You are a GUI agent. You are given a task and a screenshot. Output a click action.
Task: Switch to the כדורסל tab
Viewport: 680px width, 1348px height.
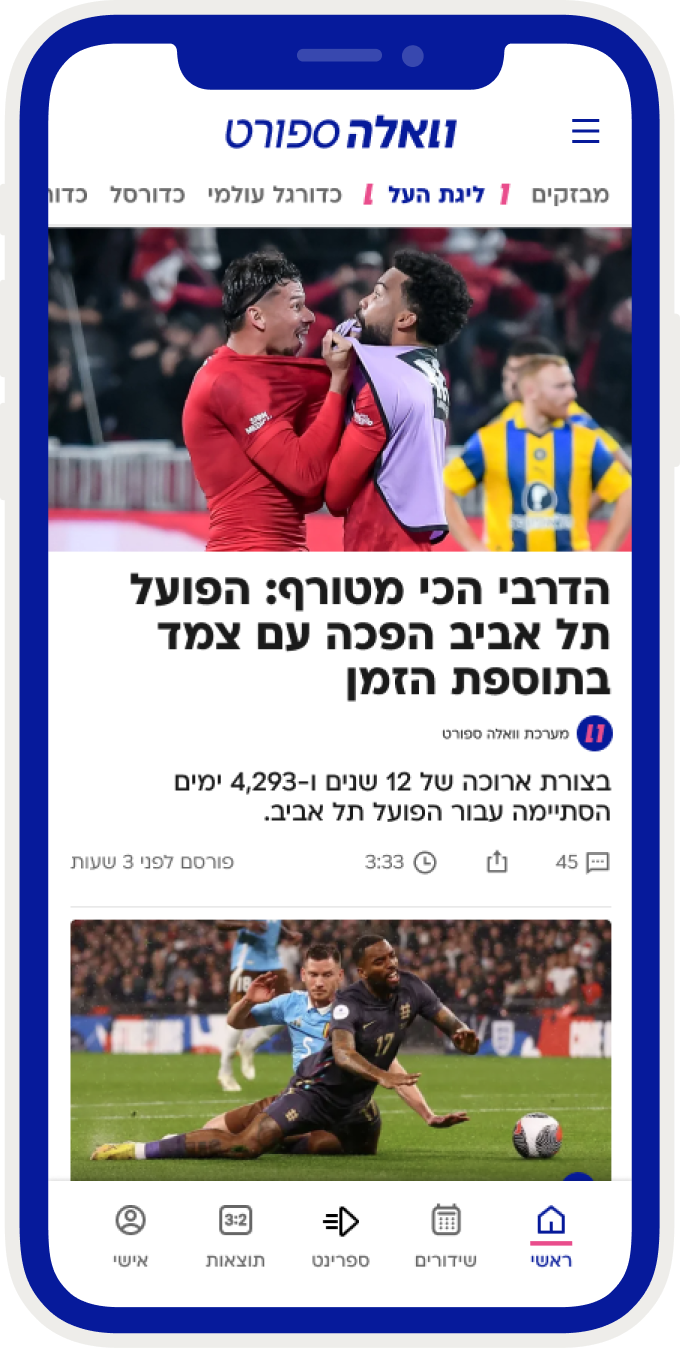147,194
